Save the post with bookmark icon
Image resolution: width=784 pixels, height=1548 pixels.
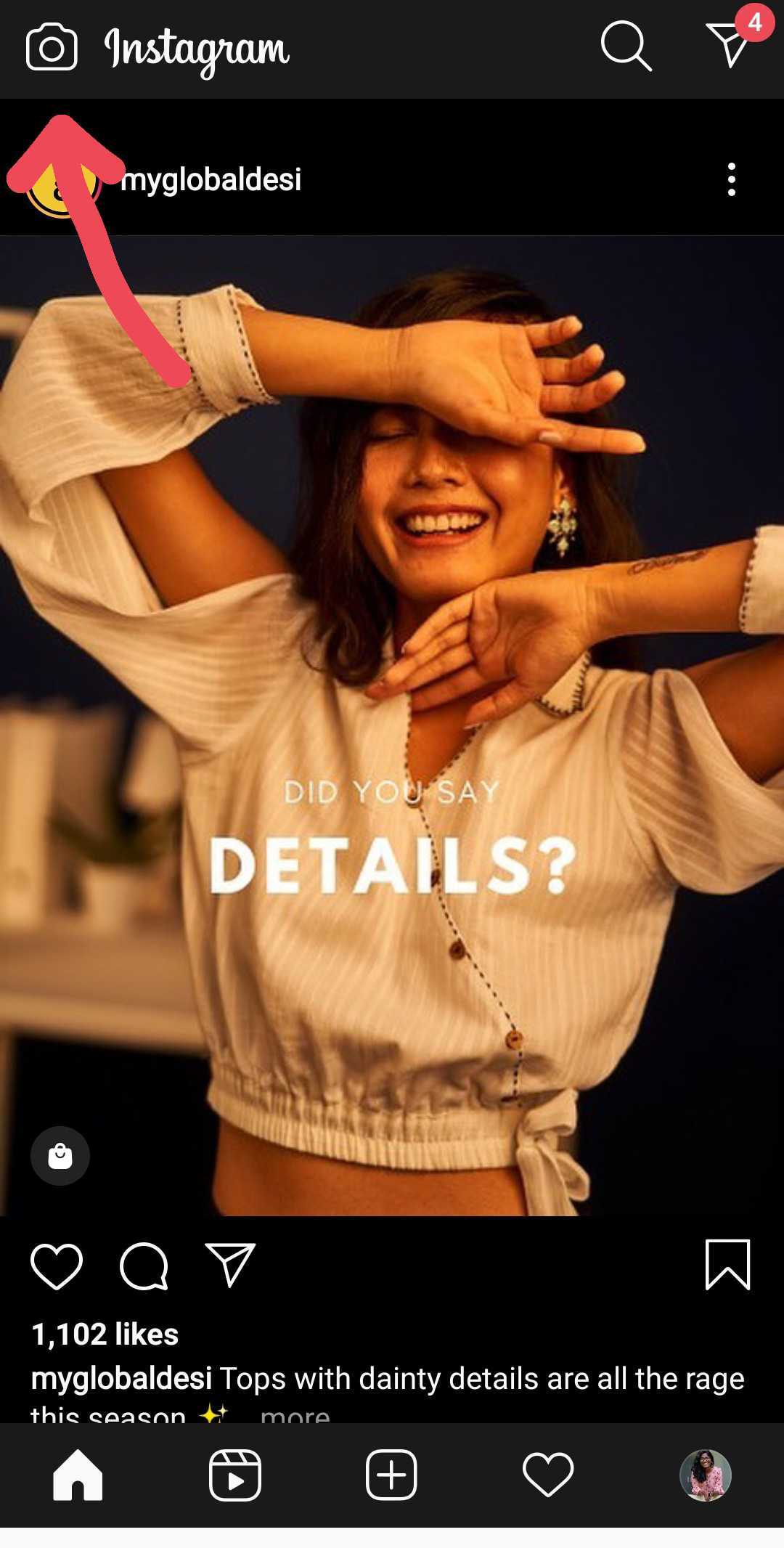(727, 1265)
